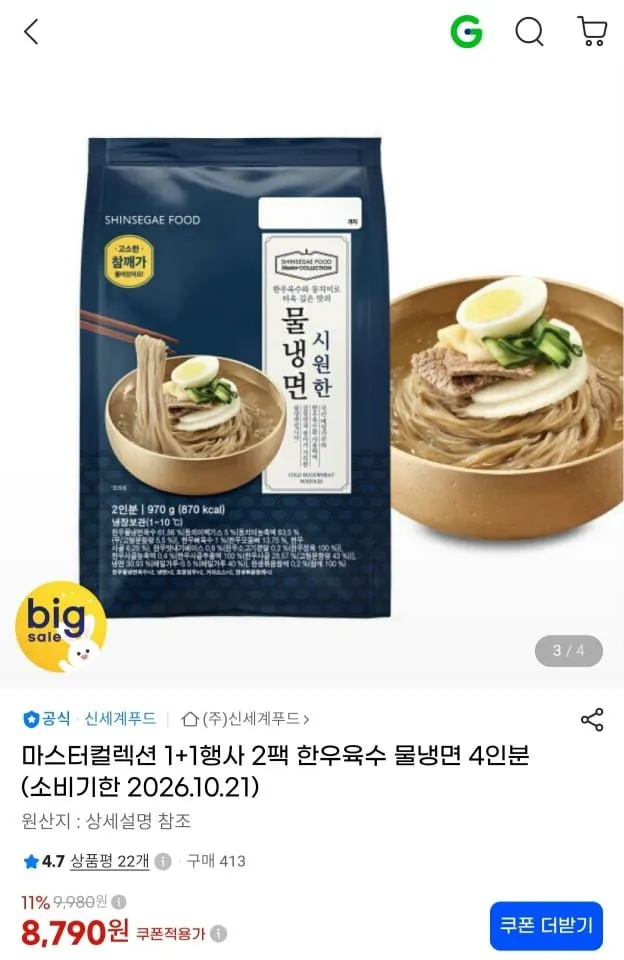Visit the (주)신세계푸드 seller shop
Screen dimensions: 624x960
(x=246, y=718)
